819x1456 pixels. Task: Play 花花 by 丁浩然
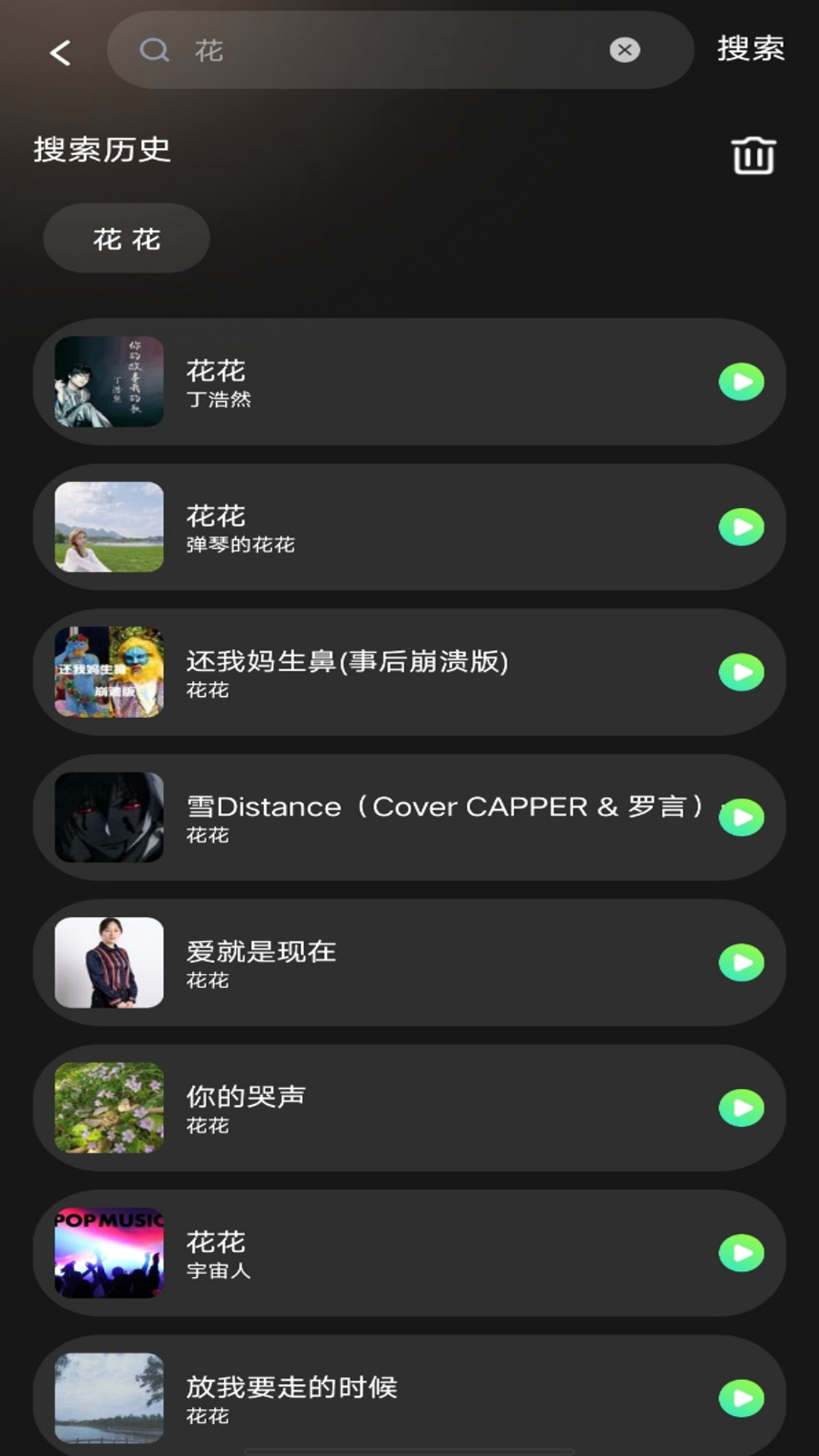pos(739,383)
